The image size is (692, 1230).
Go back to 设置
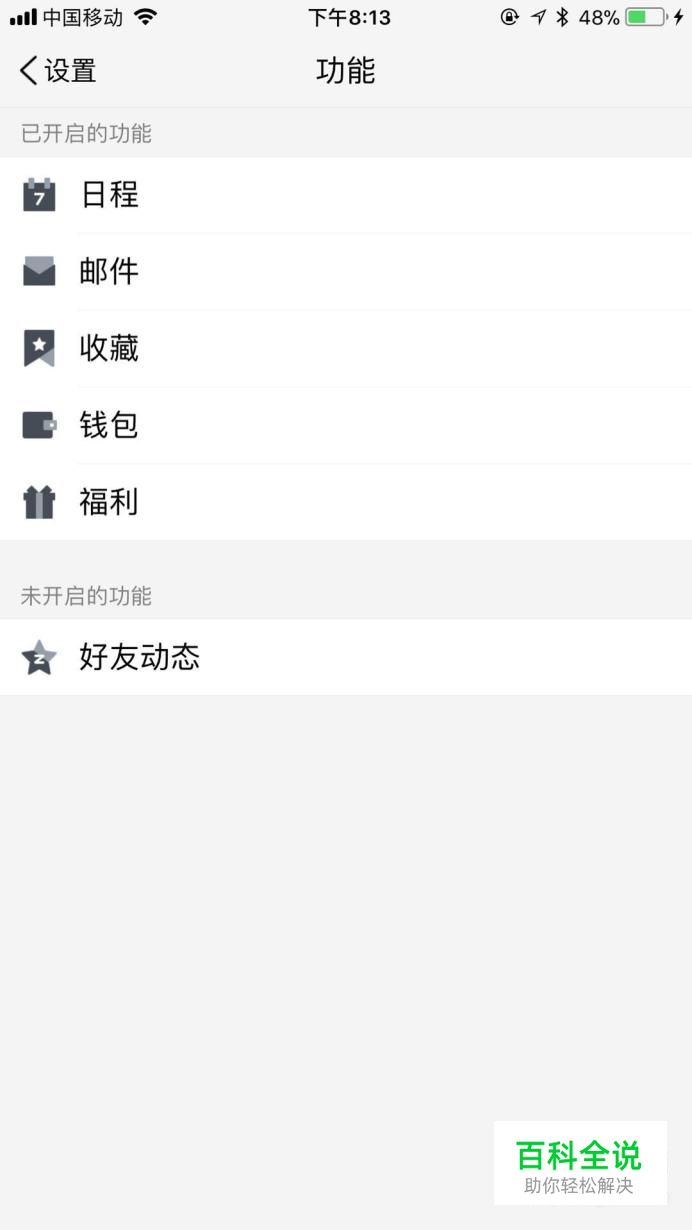pos(58,71)
